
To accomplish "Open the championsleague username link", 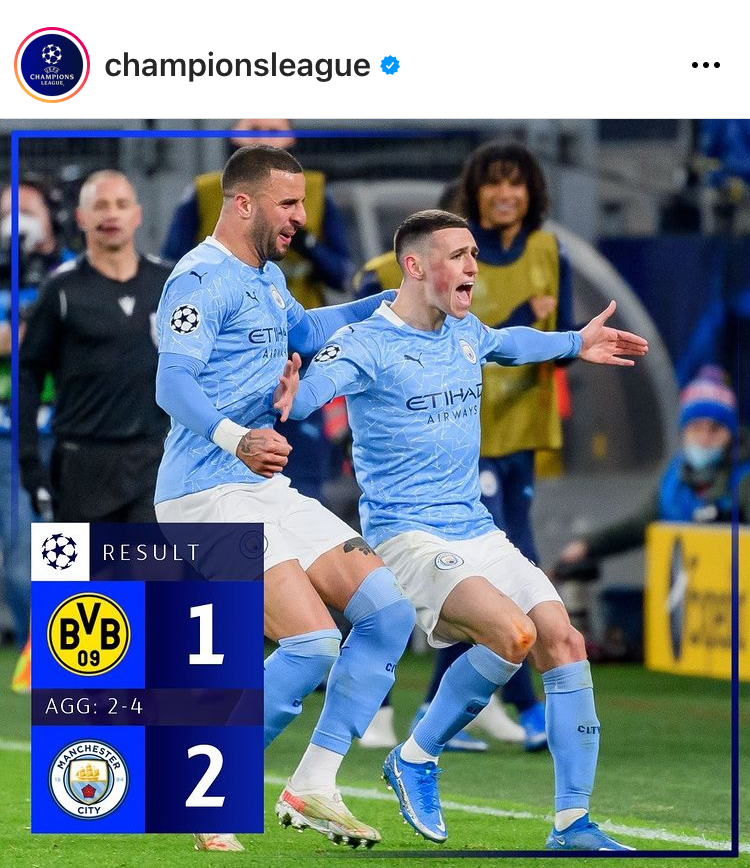I will coord(237,66).
